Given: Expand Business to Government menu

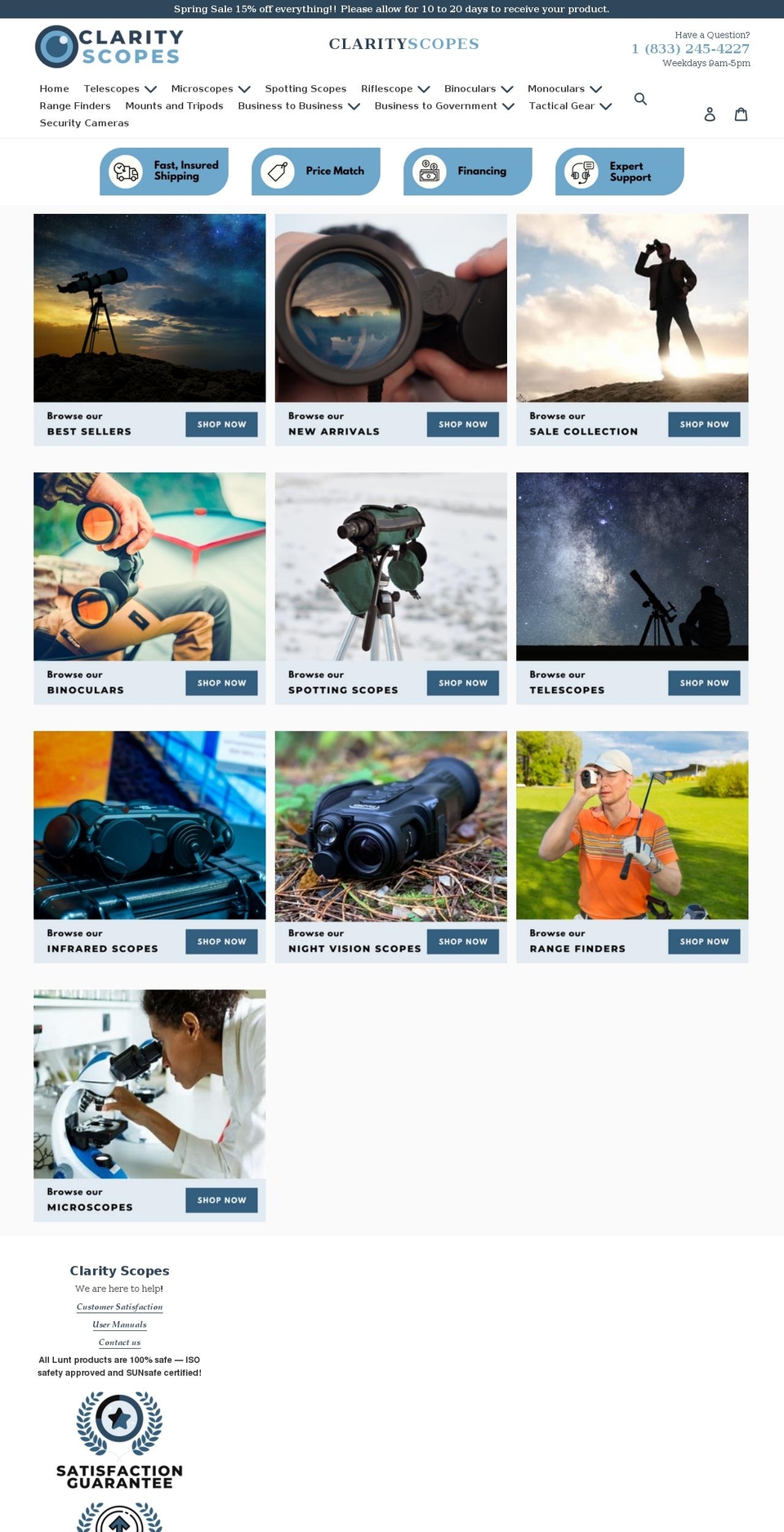Looking at the screenshot, I should click(443, 106).
